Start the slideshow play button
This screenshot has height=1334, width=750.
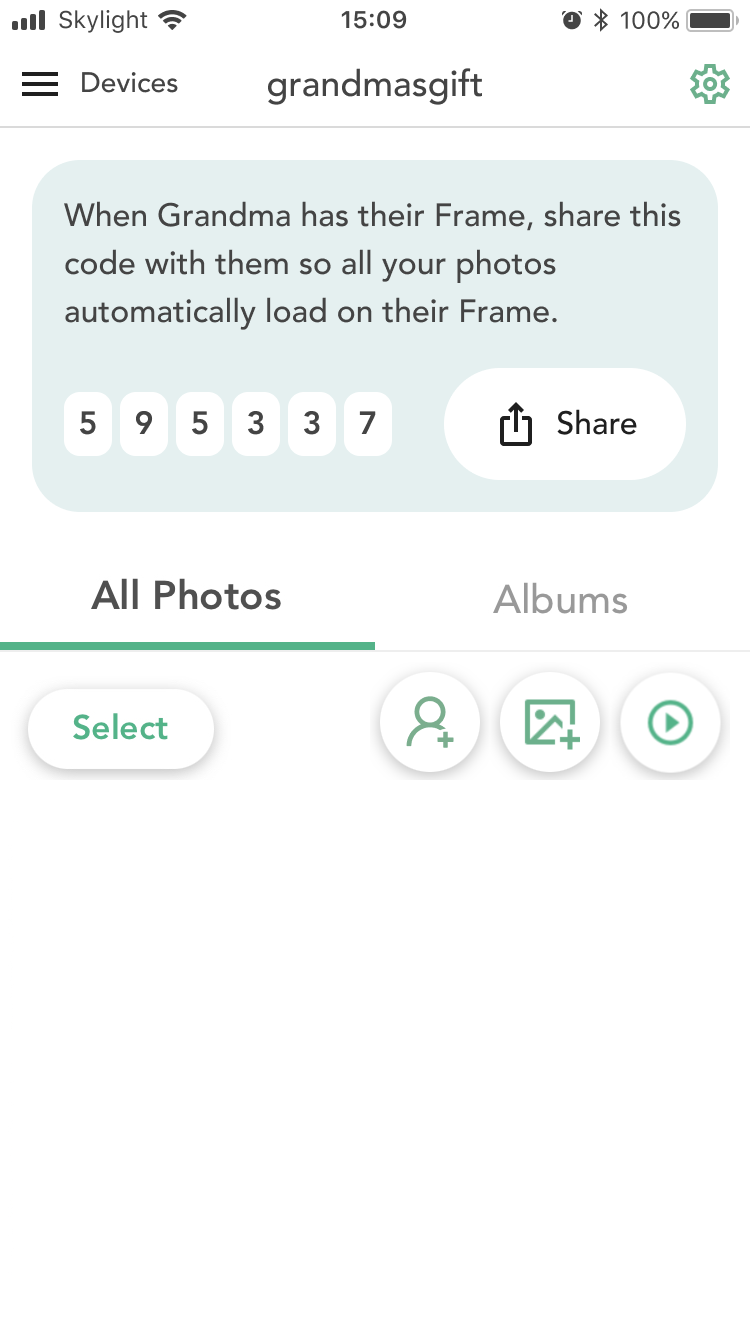[x=670, y=723]
